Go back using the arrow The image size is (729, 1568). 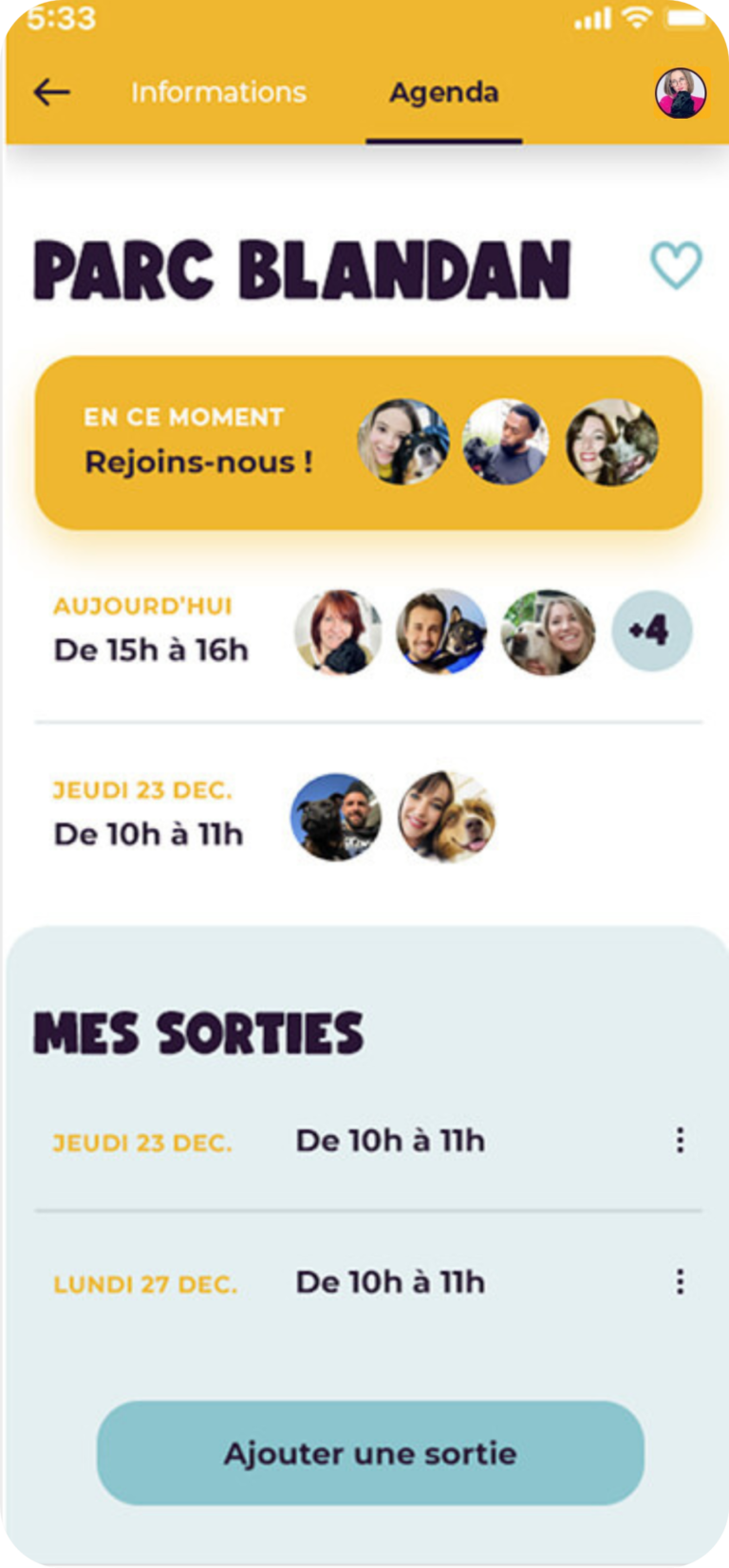coord(51,92)
